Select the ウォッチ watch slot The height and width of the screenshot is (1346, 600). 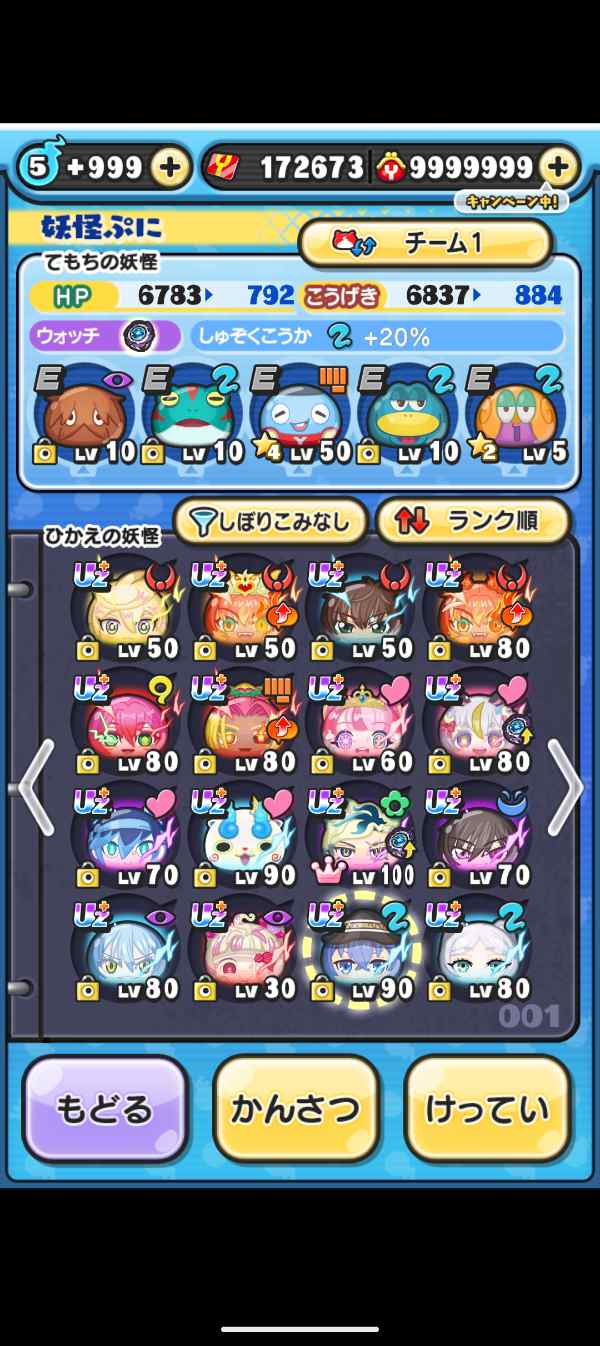point(105,336)
